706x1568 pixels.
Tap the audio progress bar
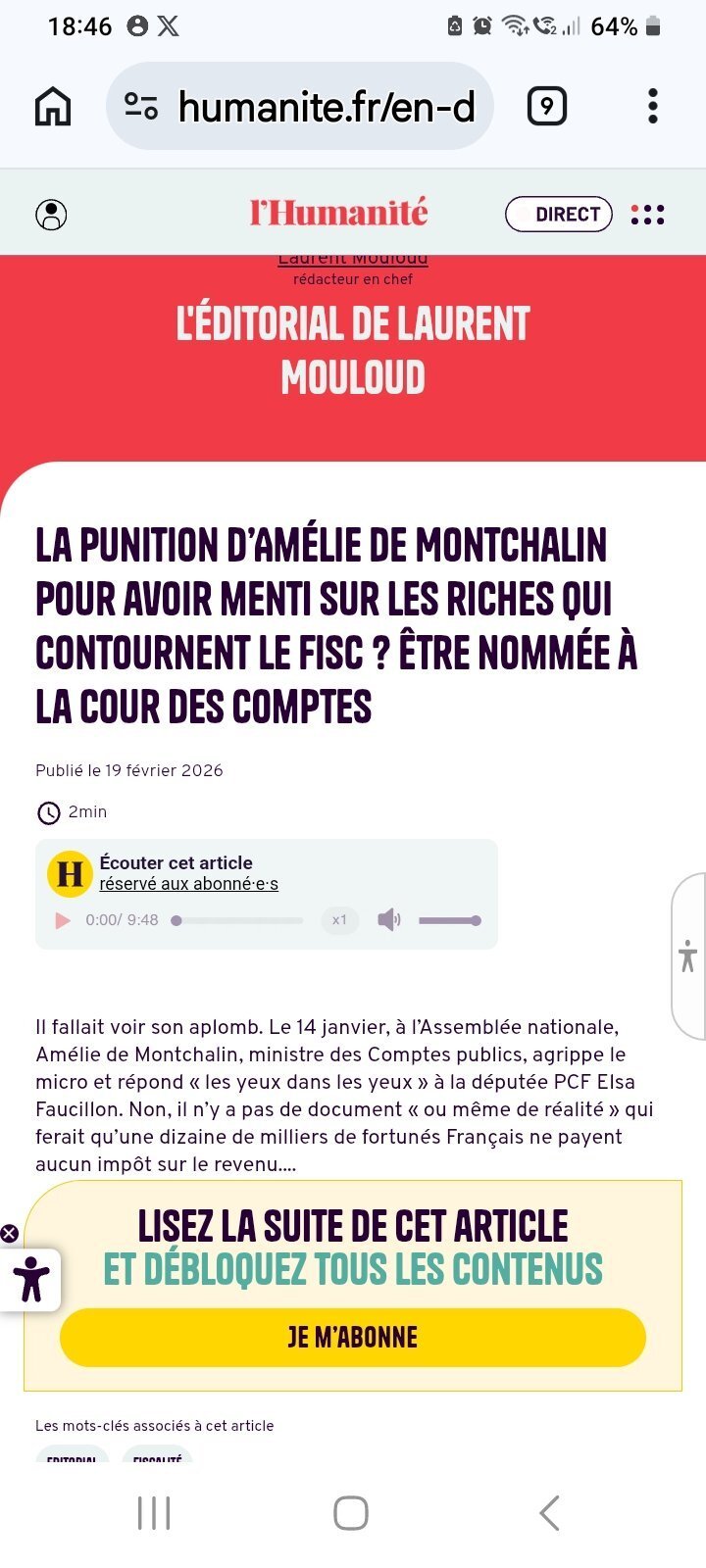click(x=239, y=920)
